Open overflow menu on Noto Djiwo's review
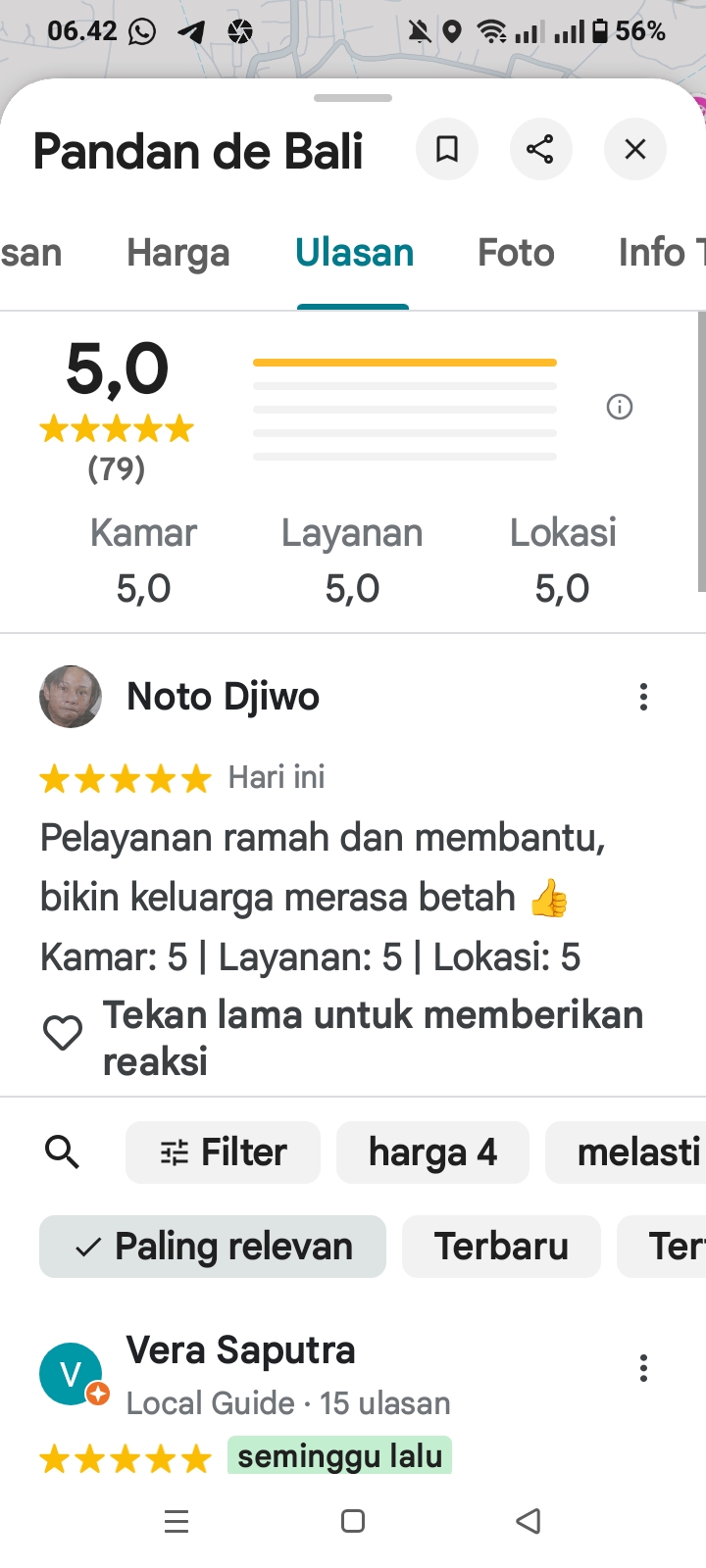The width and height of the screenshot is (706, 1568). (x=643, y=697)
